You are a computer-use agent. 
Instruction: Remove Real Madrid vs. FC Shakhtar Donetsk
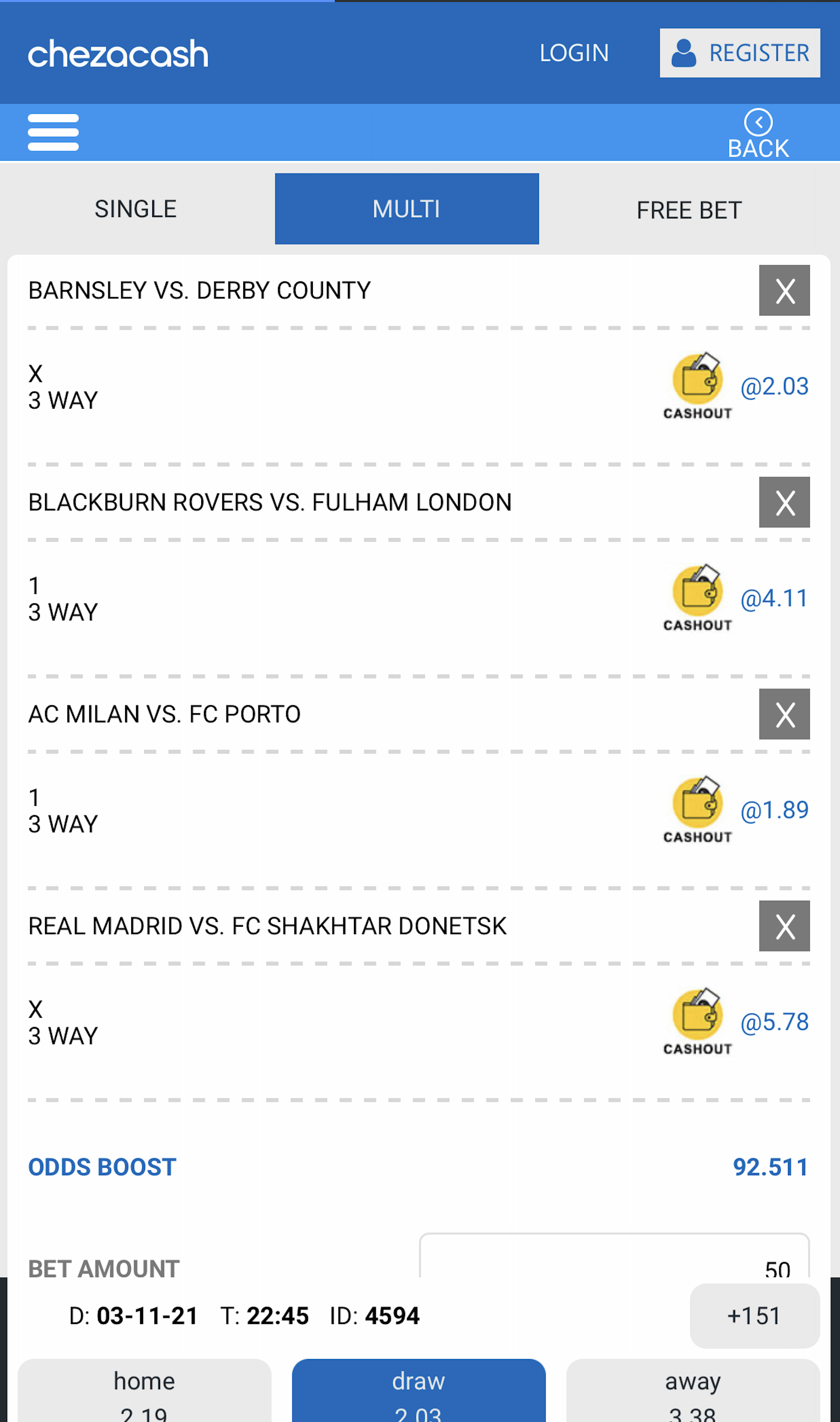pos(784,926)
